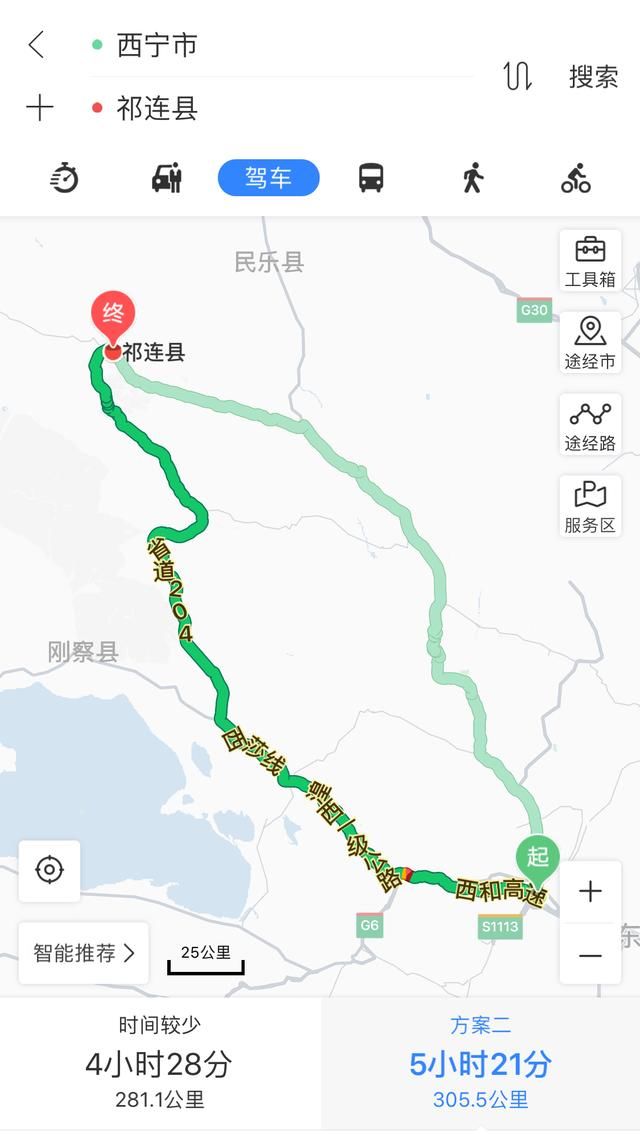Center the map on my location

(x=49, y=870)
